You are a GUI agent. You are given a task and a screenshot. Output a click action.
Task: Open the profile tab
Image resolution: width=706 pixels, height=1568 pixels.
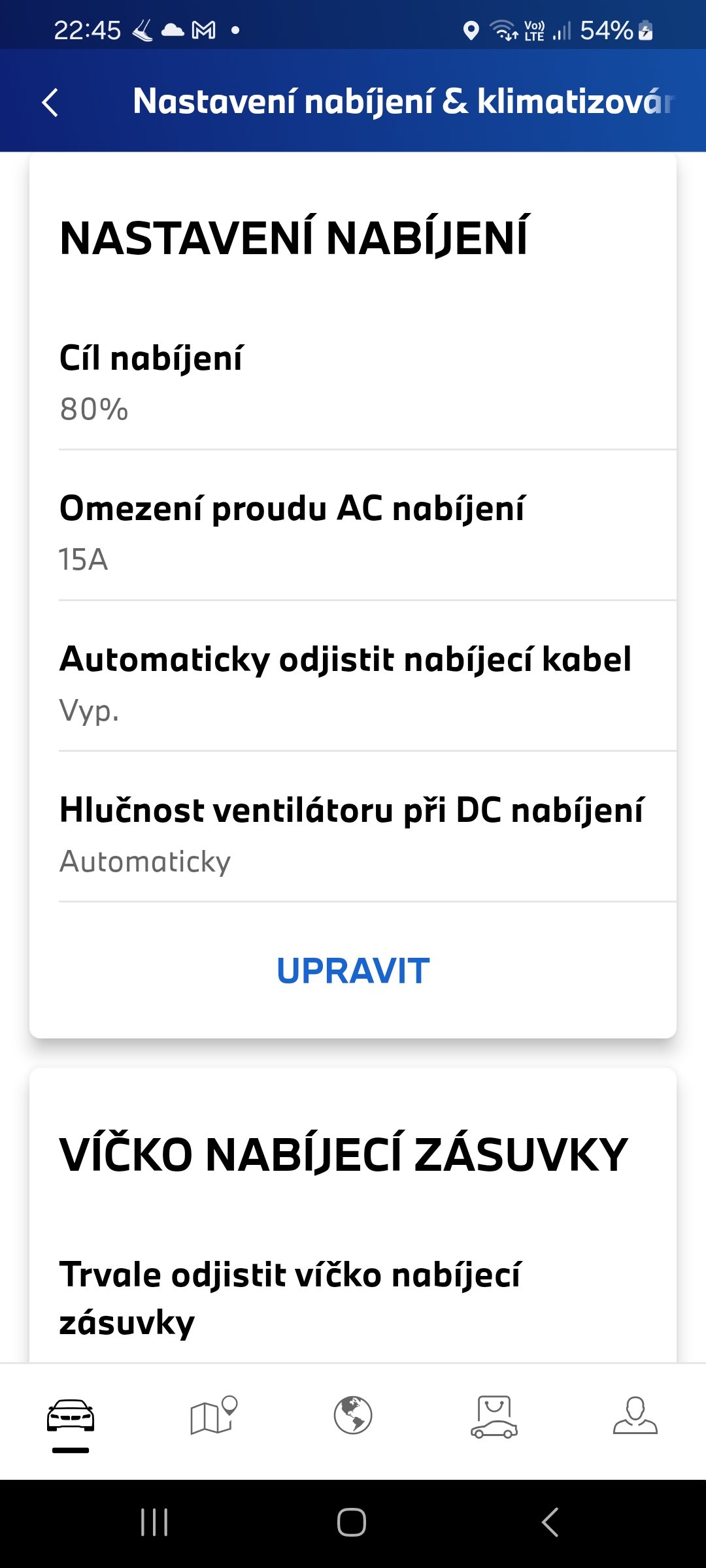635,1416
